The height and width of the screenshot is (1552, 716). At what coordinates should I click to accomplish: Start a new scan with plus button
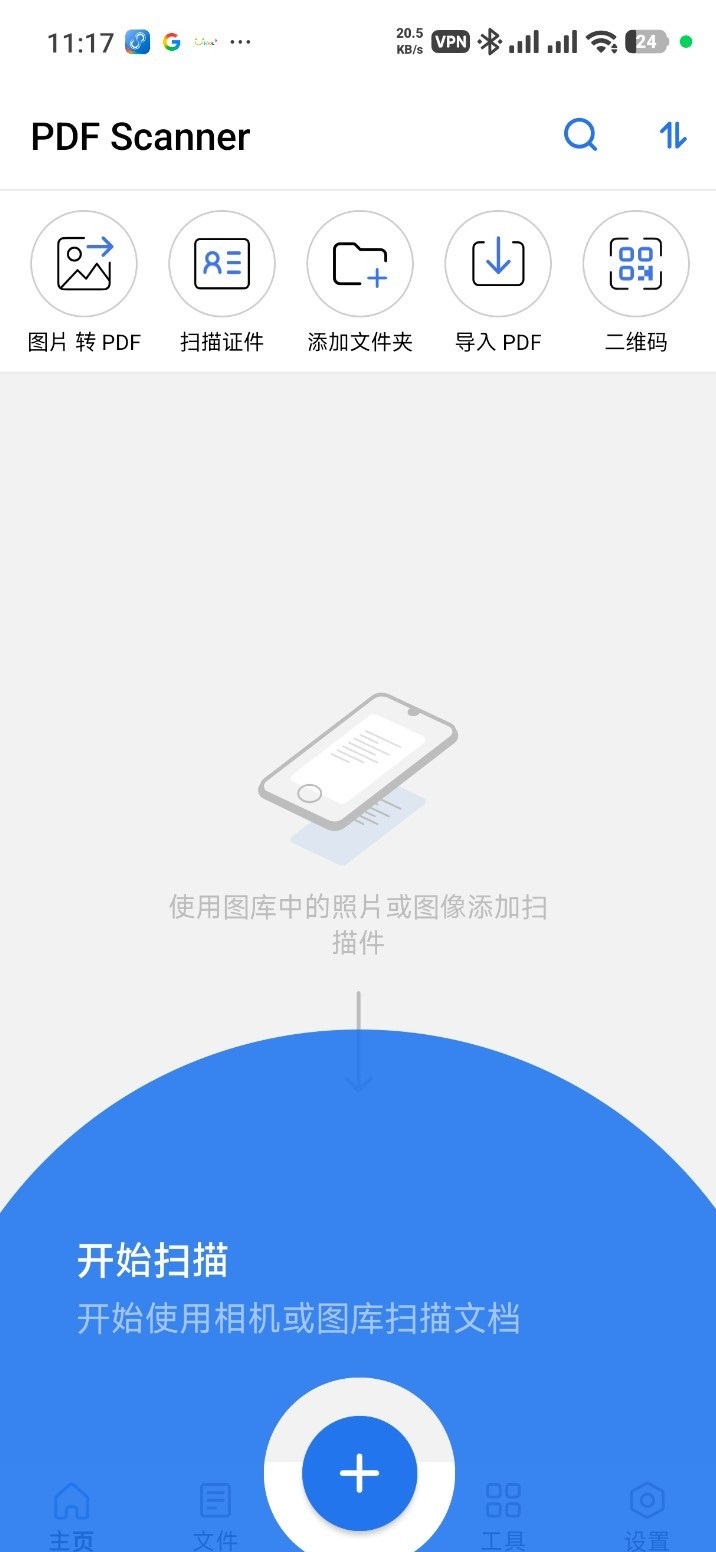[359, 1473]
